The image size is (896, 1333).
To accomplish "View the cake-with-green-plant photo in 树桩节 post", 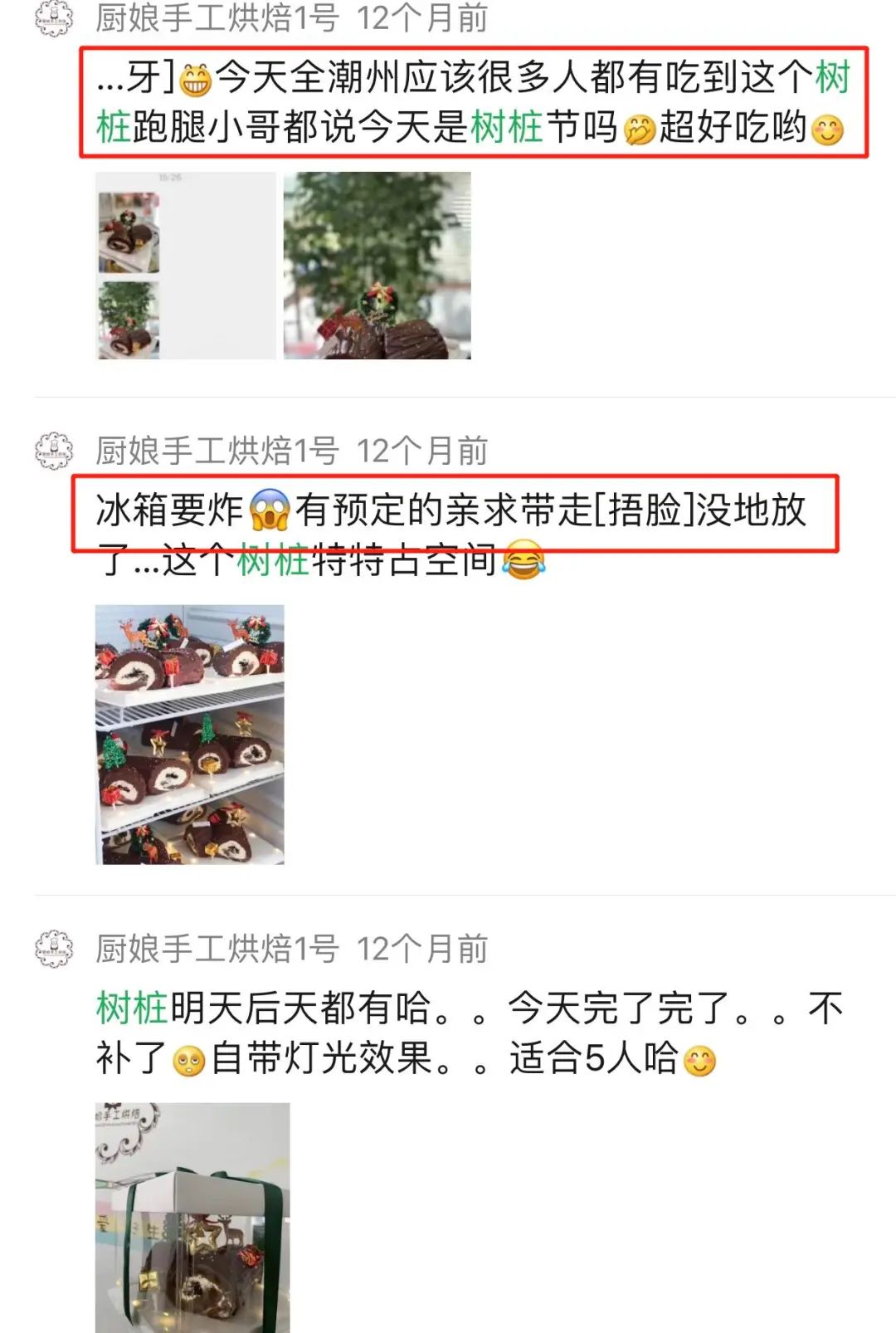I will [x=377, y=266].
